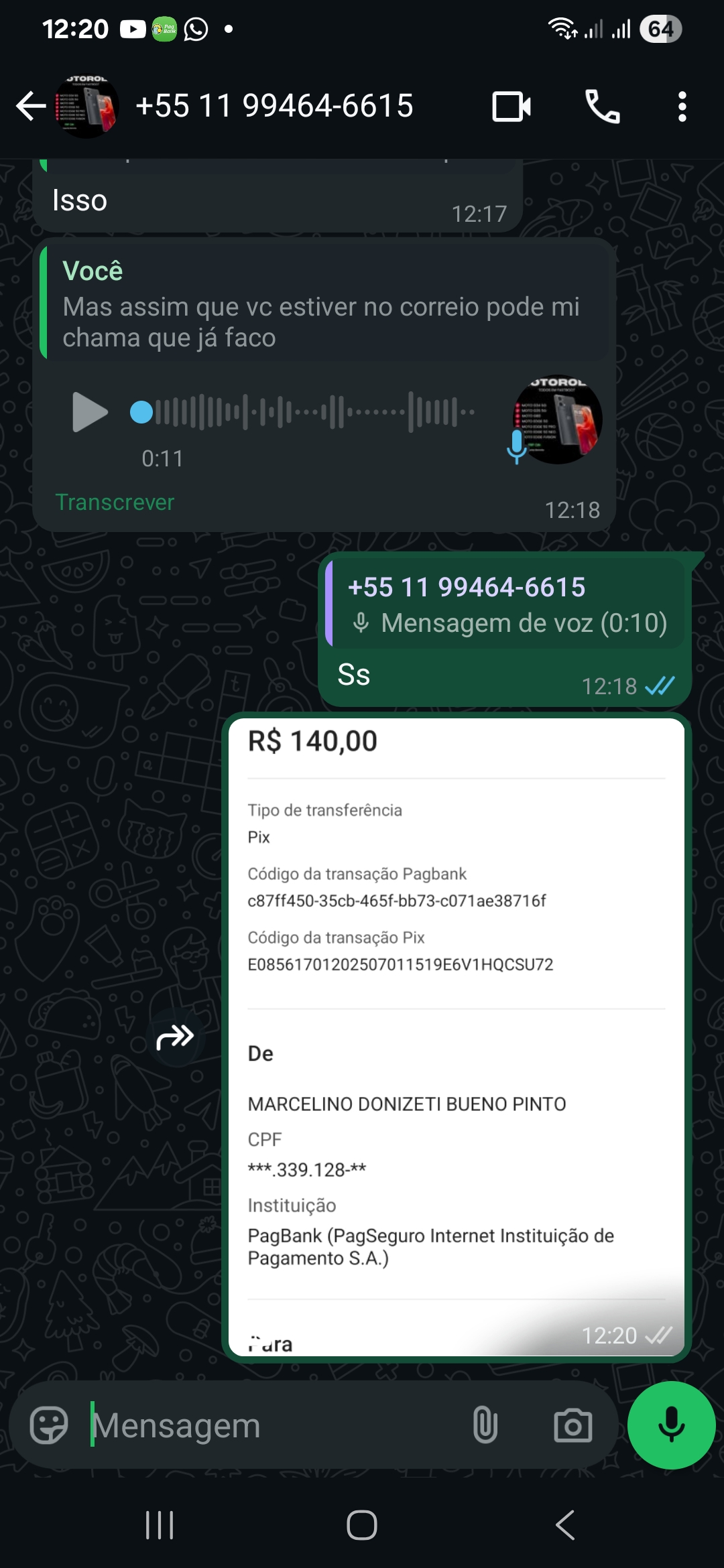Forward the Pix receipt image
Screen dimensions: 724x1568
176,1037
